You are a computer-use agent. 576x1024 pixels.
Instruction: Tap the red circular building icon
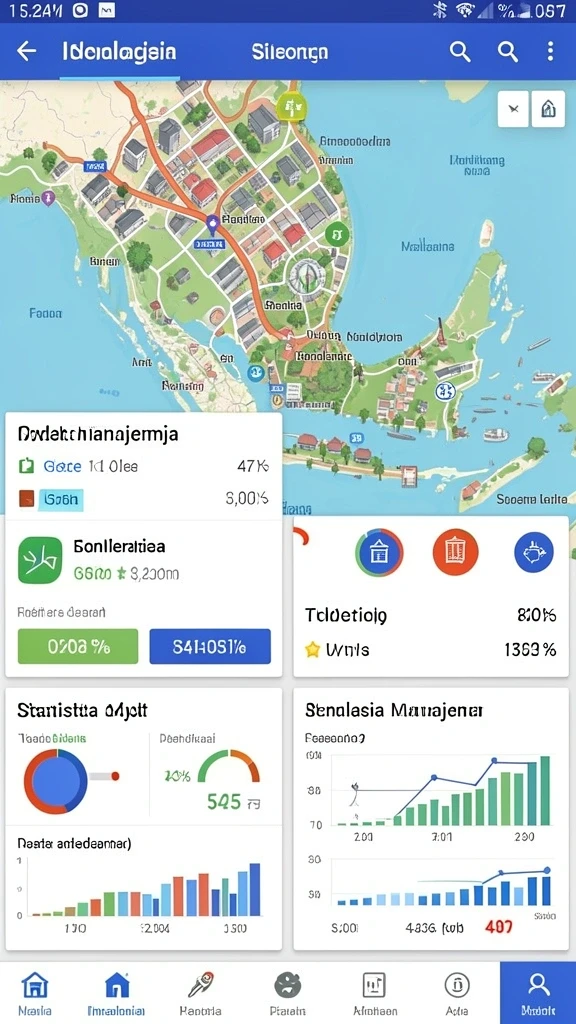coord(455,552)
